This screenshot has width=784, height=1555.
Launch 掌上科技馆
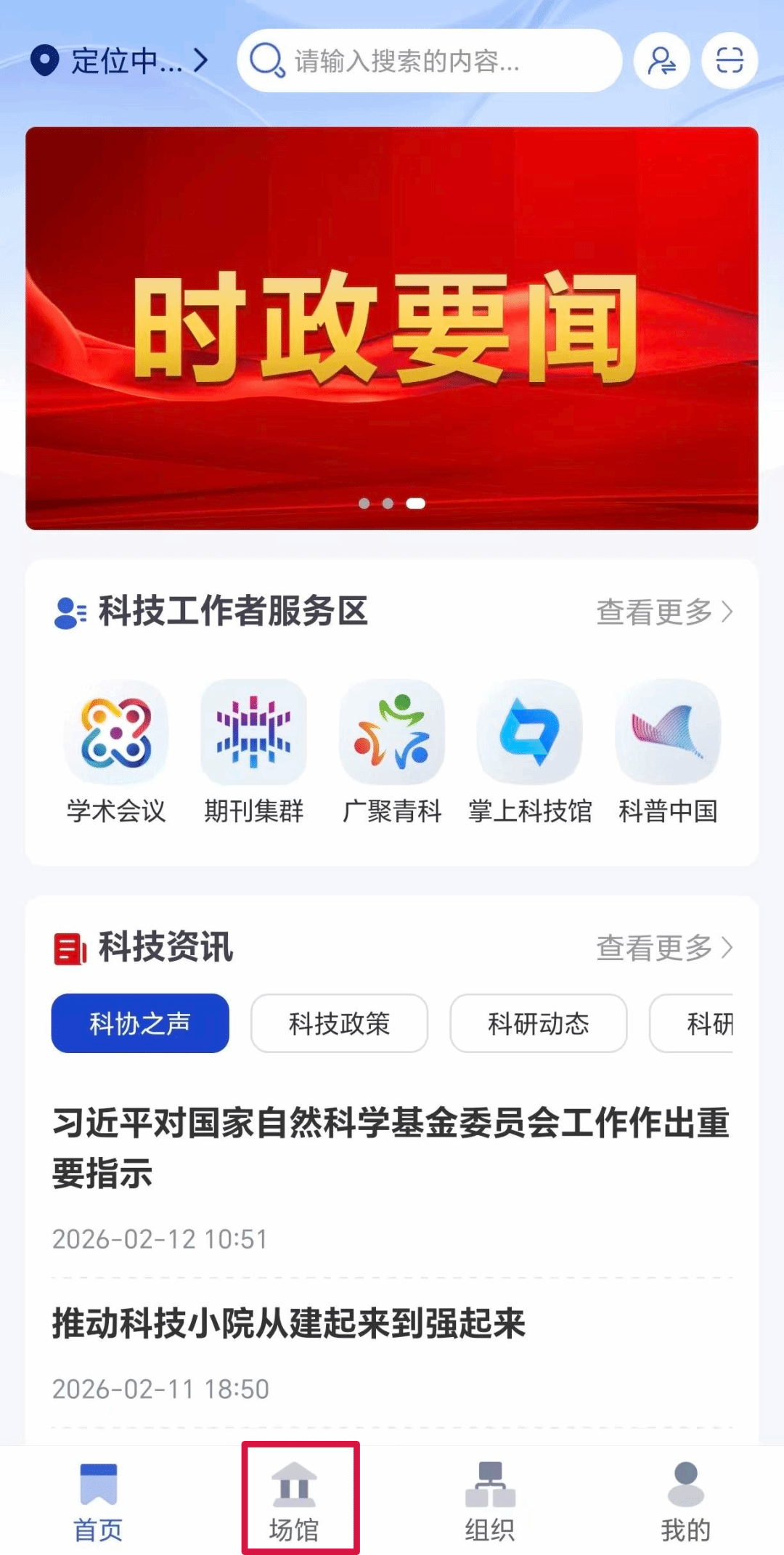tap(530, 752)
